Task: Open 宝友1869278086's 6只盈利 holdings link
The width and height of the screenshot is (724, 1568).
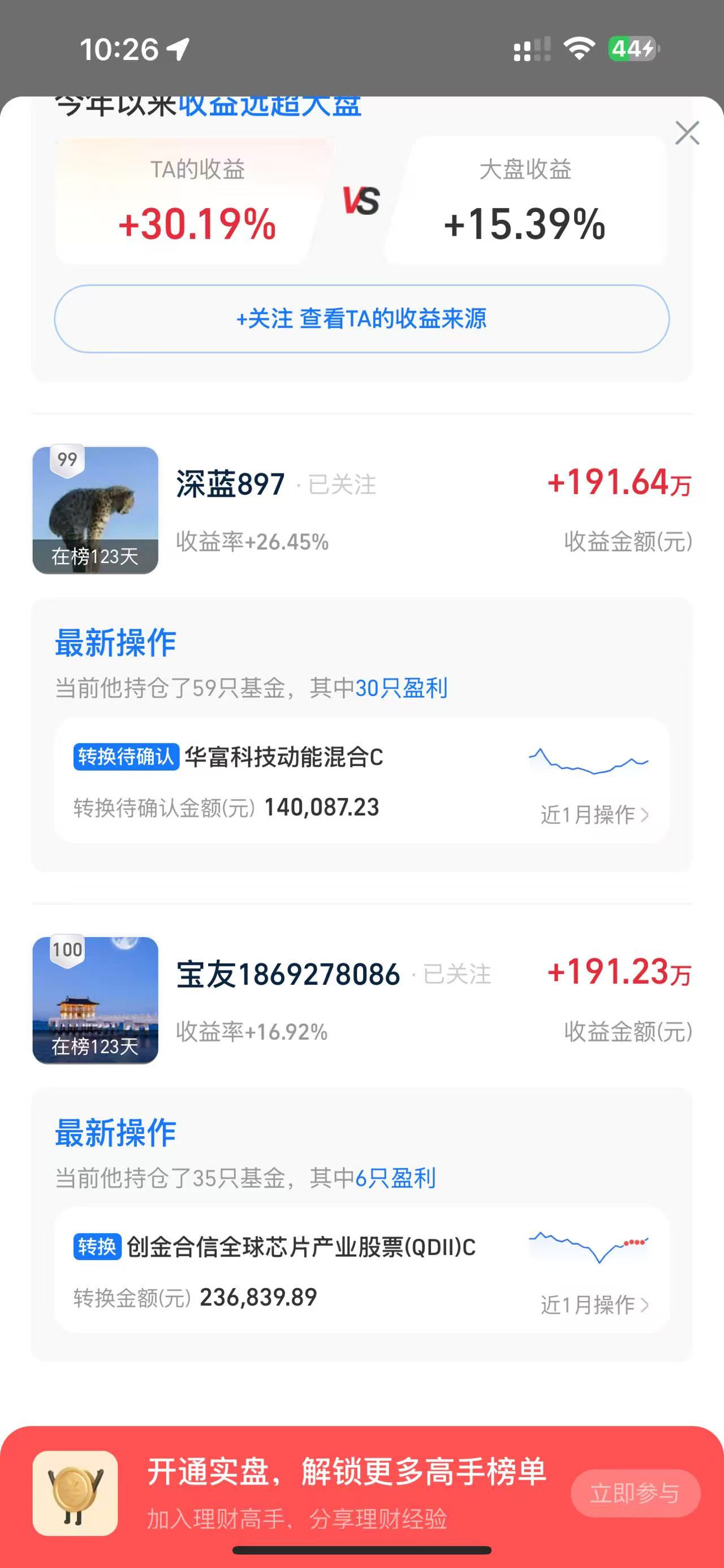Action: (x=395, y=1179)
